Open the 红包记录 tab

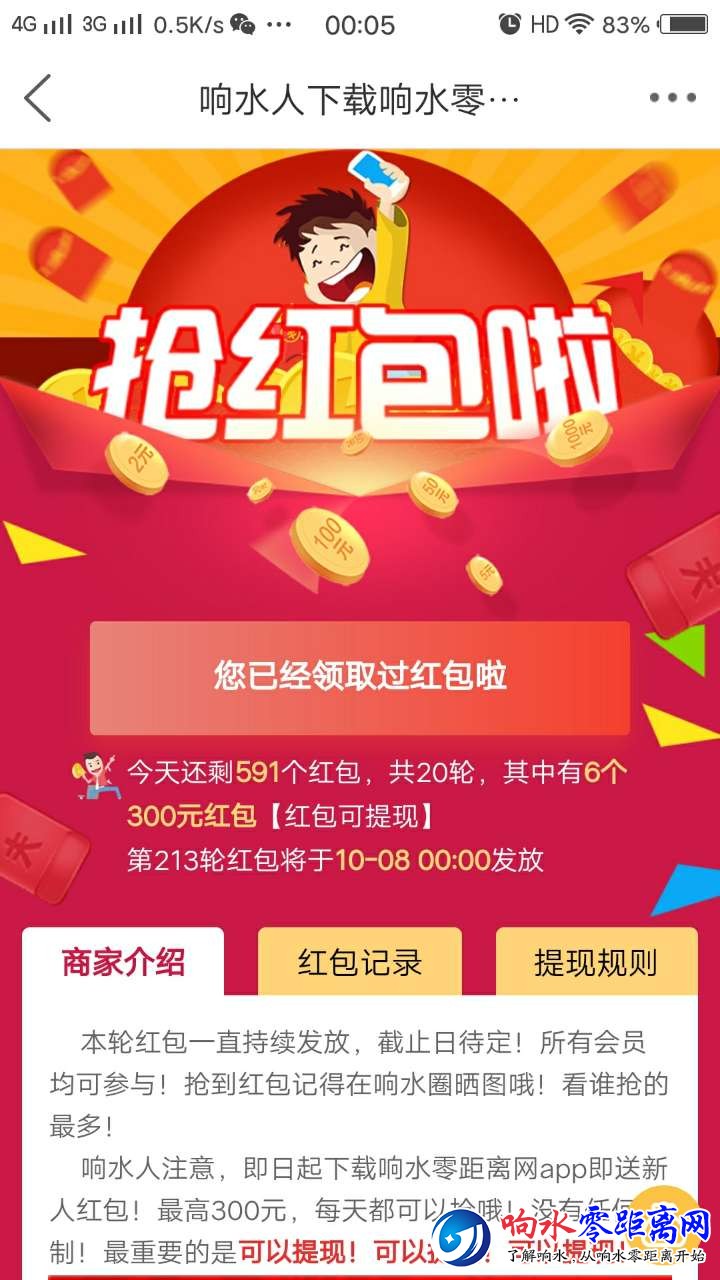pos(360,963)
